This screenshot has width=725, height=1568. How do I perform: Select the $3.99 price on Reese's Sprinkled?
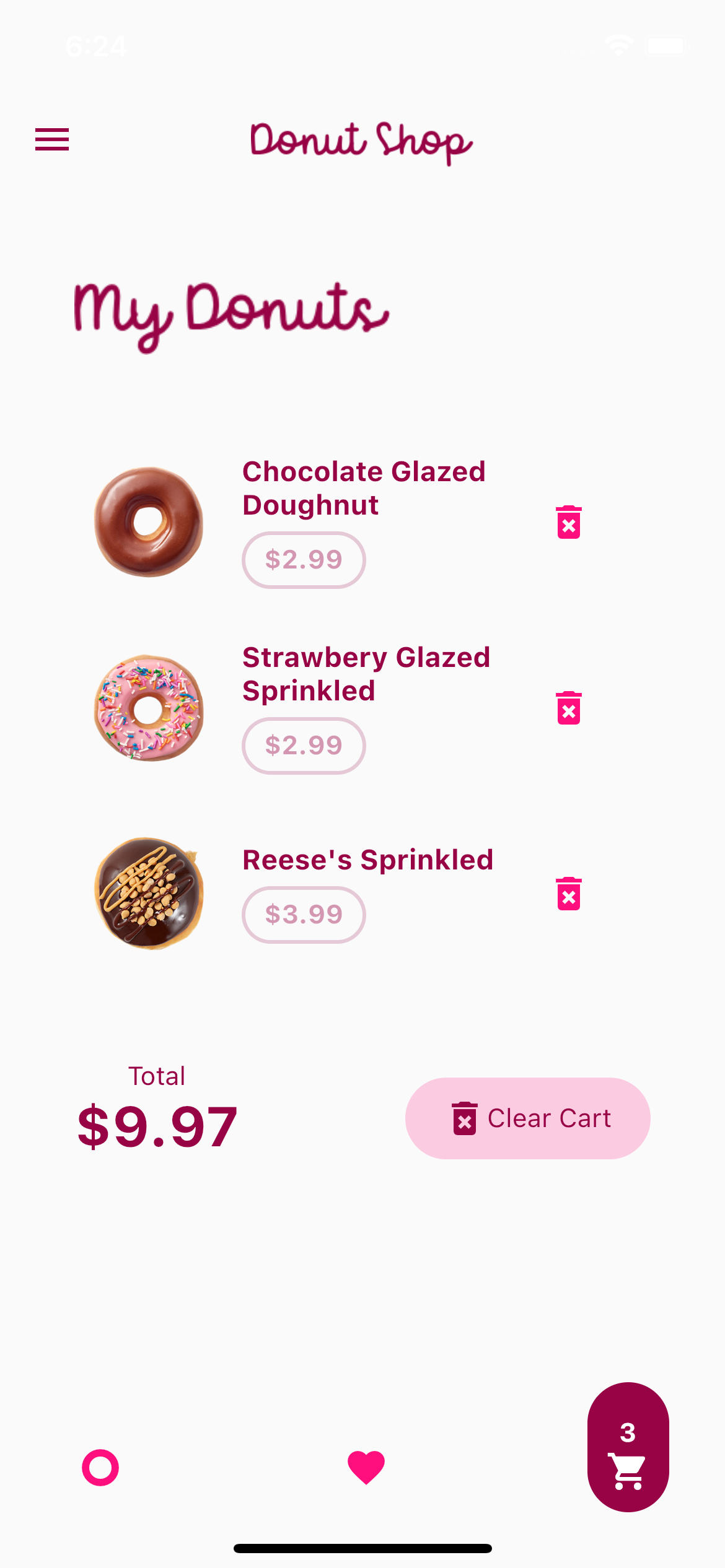coord(303,915)
